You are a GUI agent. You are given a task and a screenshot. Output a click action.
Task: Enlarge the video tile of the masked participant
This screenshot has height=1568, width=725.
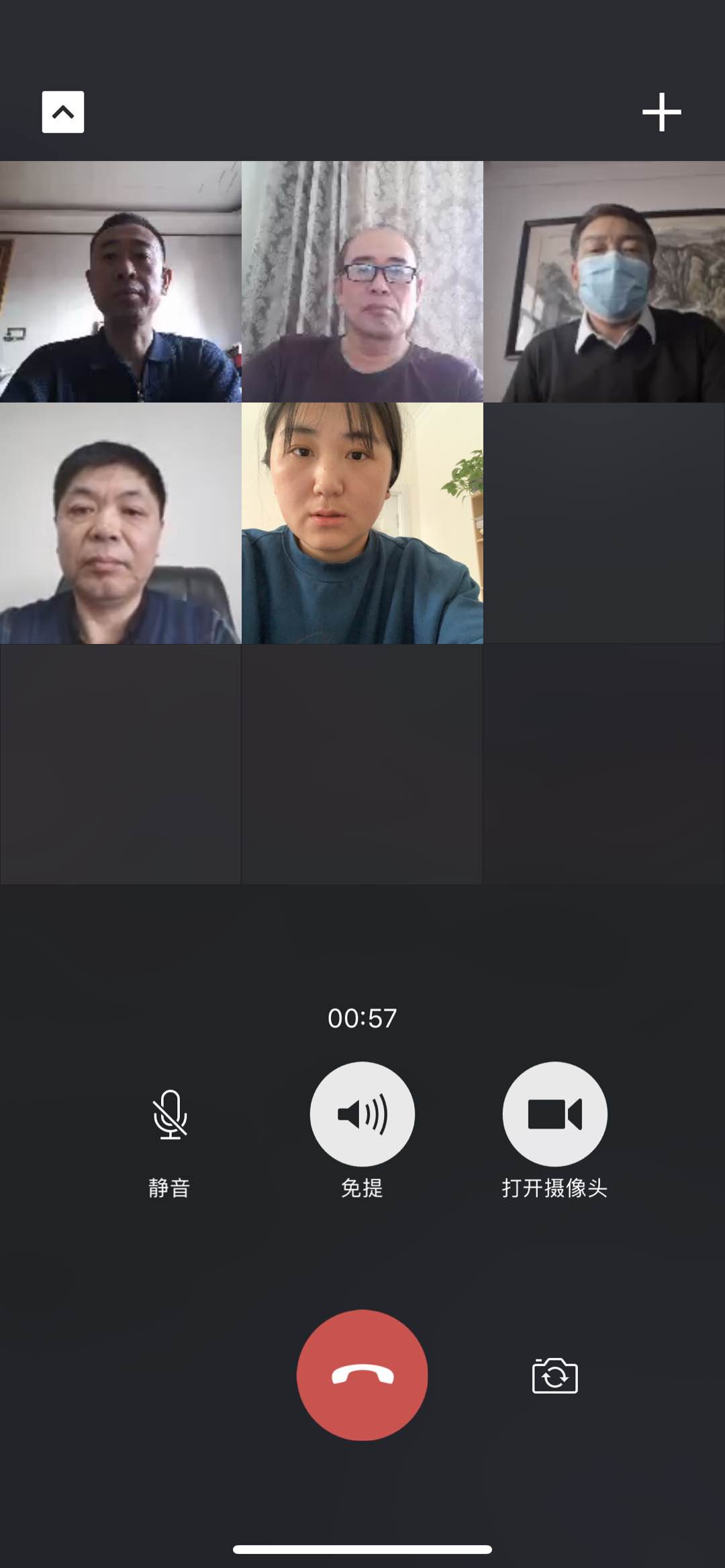click(604, 282)
